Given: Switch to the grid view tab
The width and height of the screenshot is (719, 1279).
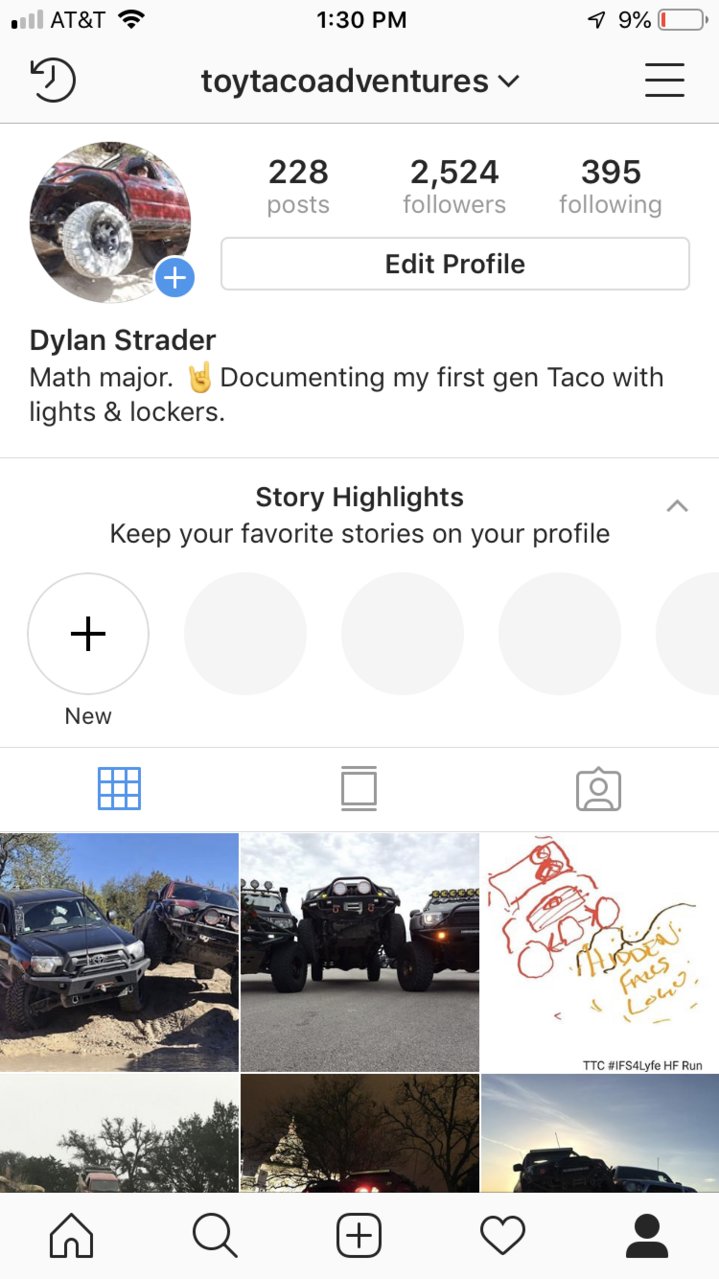Looking at the screenshot, I should [119, 789].
